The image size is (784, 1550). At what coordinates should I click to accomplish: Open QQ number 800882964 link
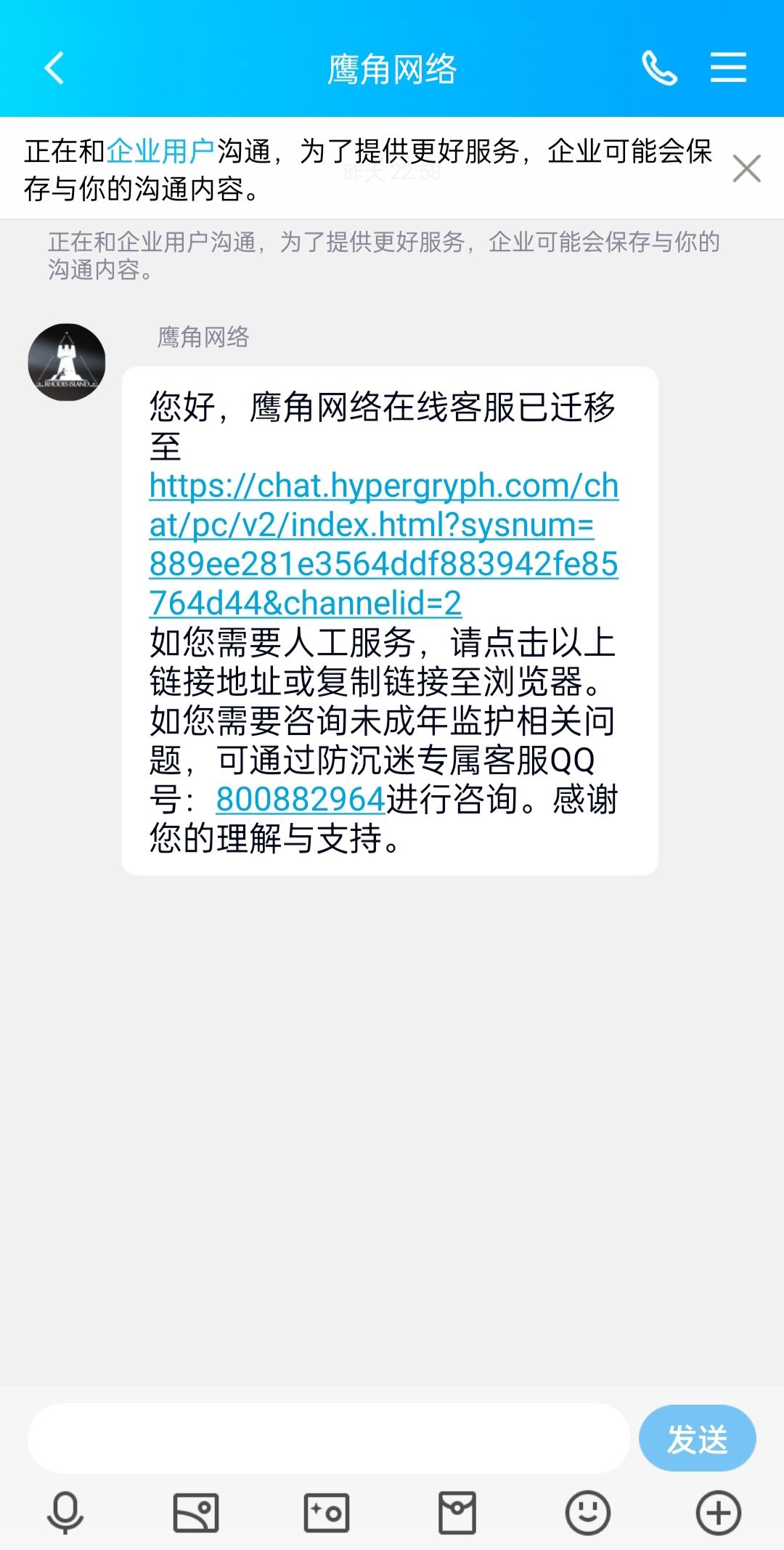tap(300, 800)
